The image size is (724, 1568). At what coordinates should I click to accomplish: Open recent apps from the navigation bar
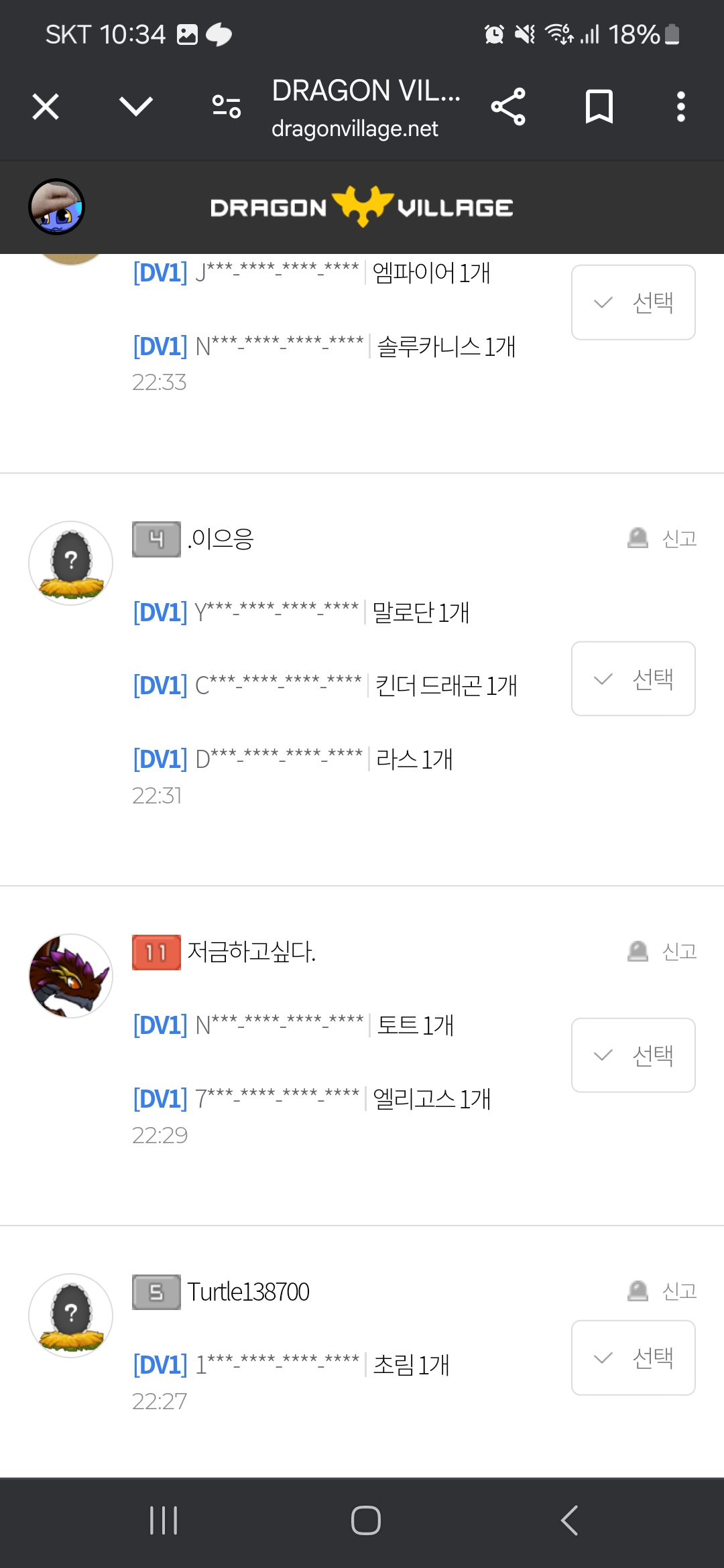164,1520
